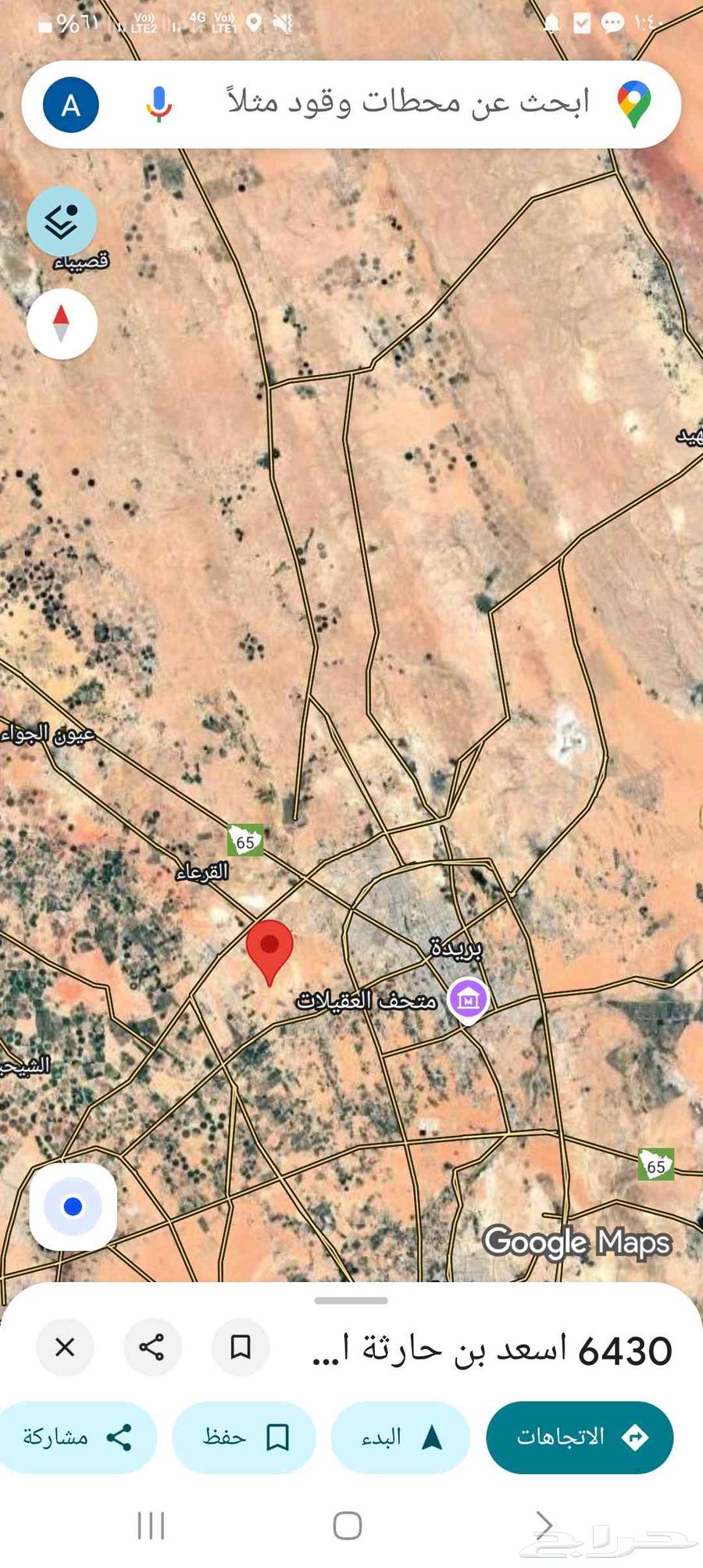Tap the round bookmark icon beside the address
The height and width of the screenshot is (1568, 703).
click(241, 1348)
